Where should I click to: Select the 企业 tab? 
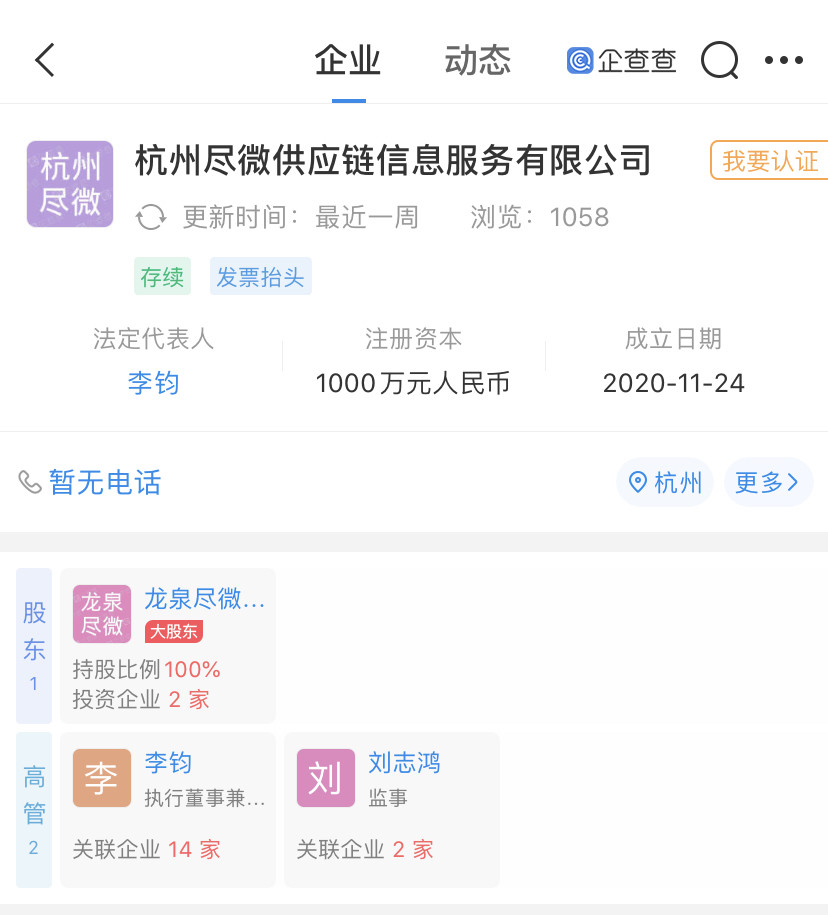pos(348,61)
